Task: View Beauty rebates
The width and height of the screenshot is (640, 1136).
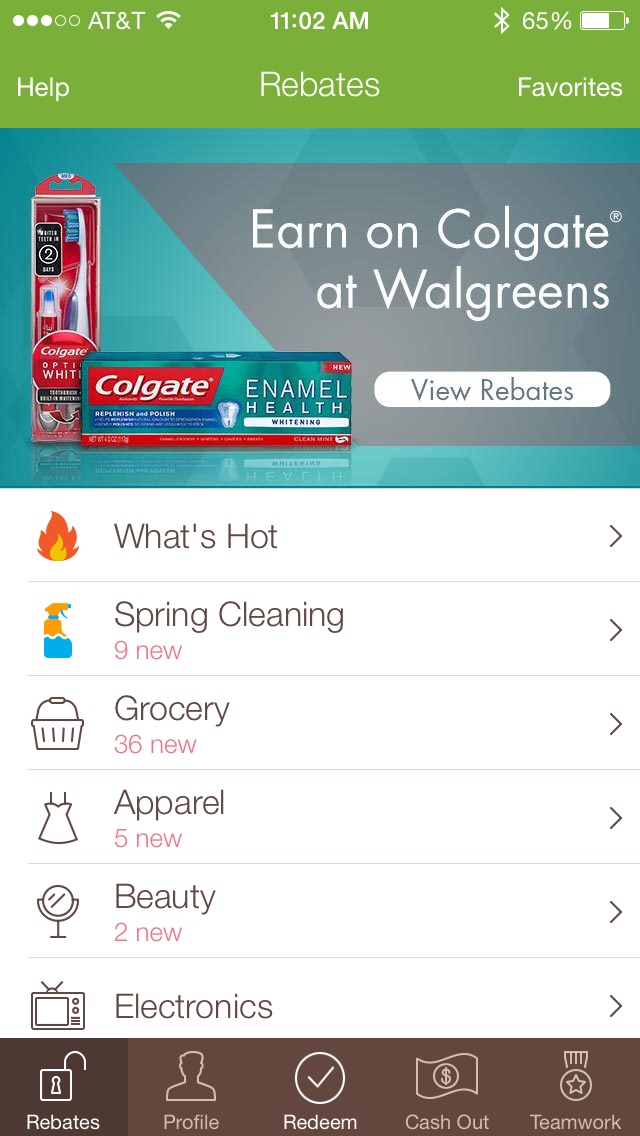Action: point(320,912)
